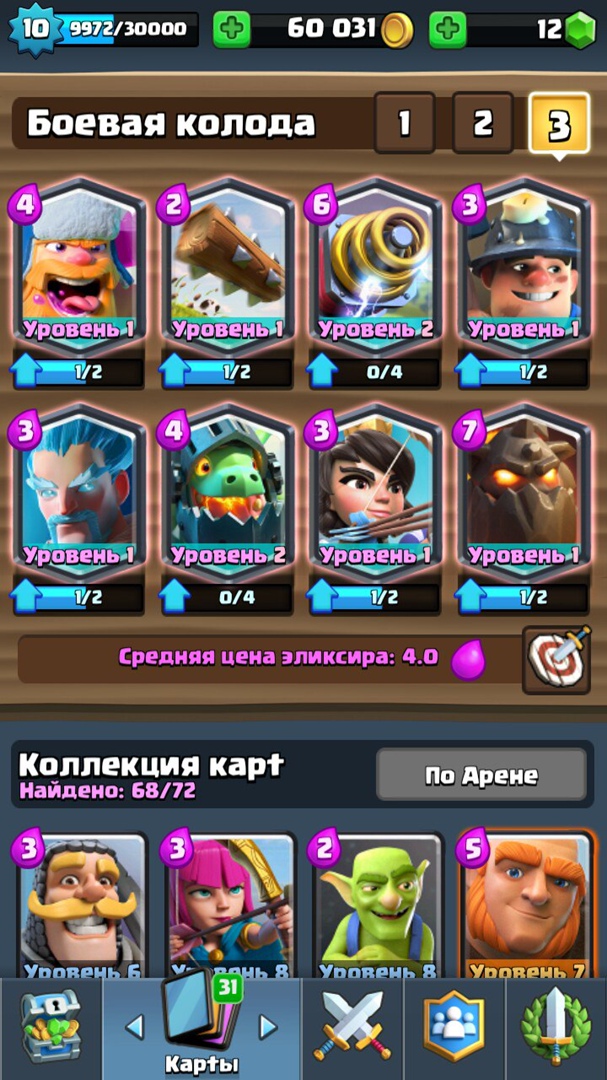
Task: Add gems with the green plus button
Action: 448,29
